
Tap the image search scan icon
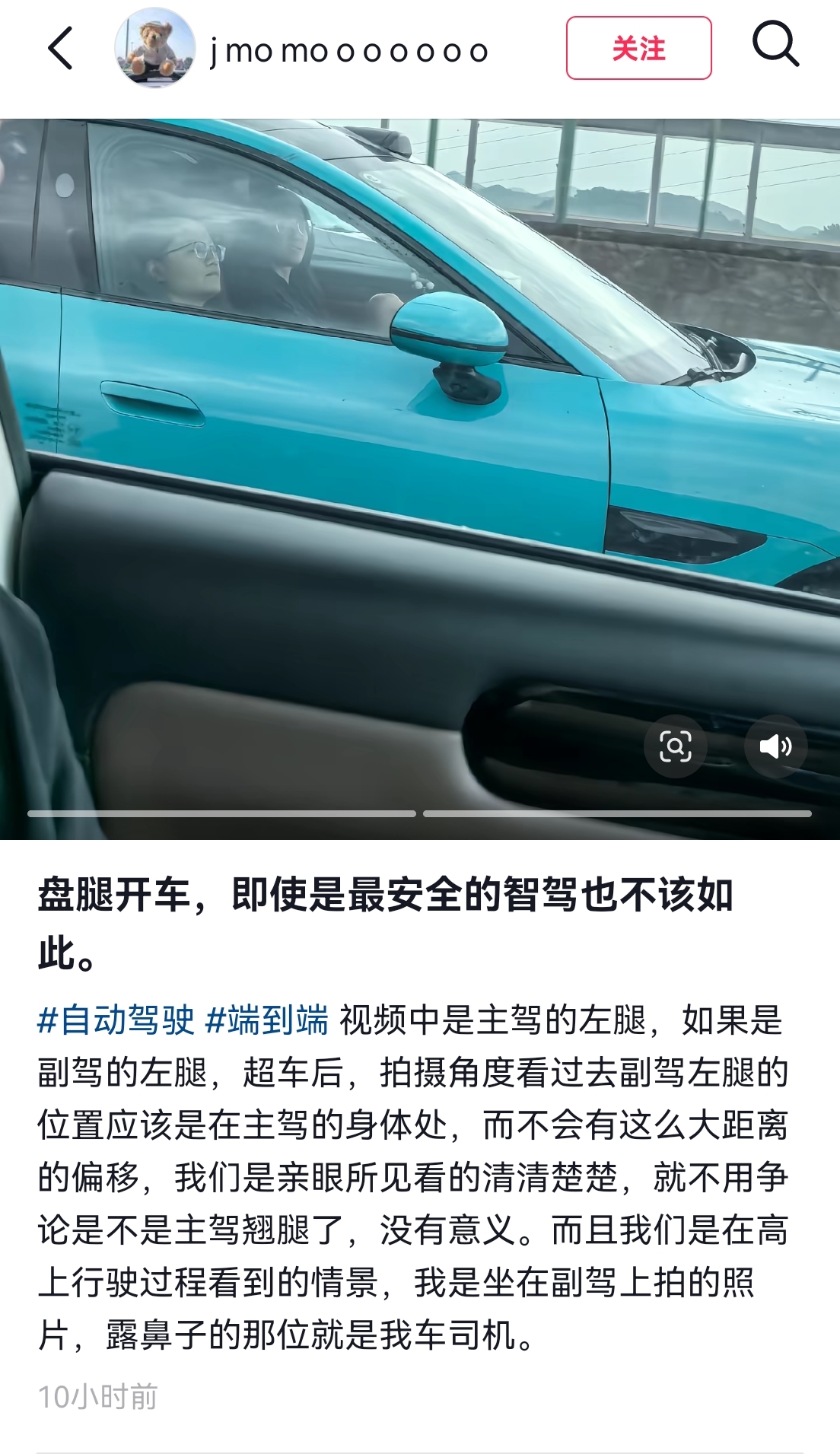coord(675,746)
